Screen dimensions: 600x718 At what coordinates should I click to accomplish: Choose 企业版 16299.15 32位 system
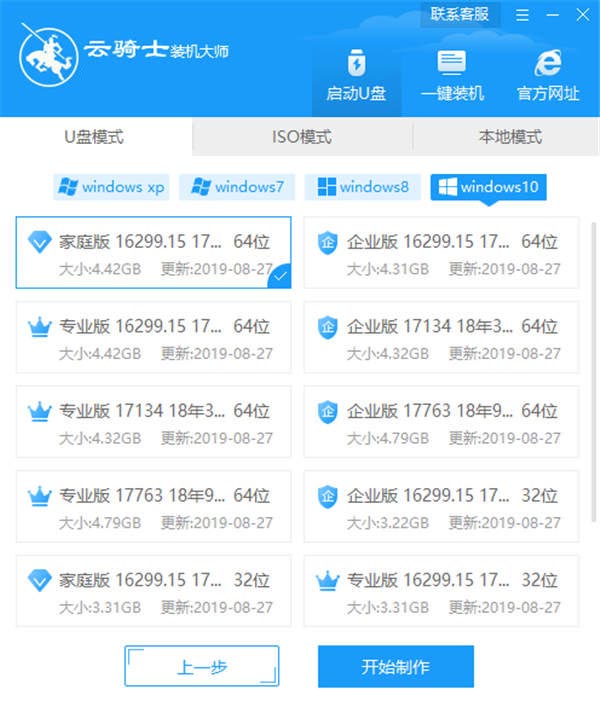click(x=441, y=506)
